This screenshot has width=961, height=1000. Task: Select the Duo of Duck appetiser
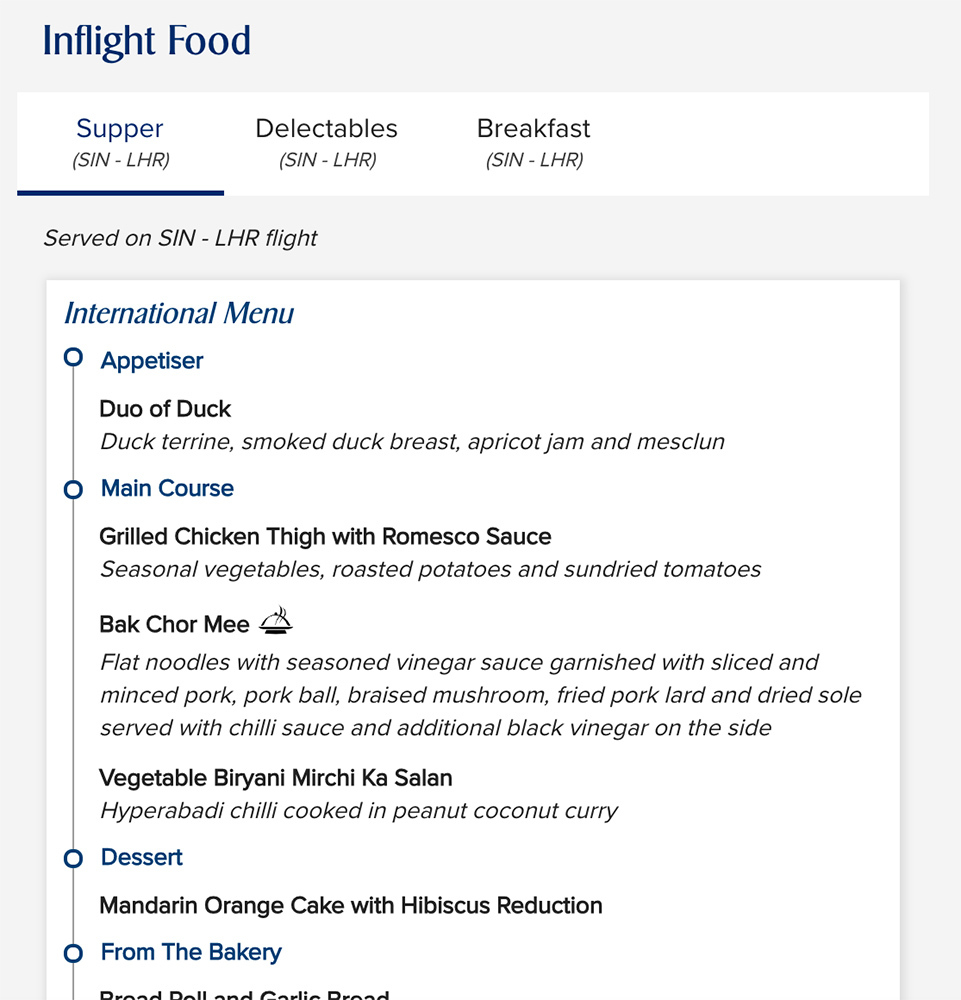[x=164, y=409]
